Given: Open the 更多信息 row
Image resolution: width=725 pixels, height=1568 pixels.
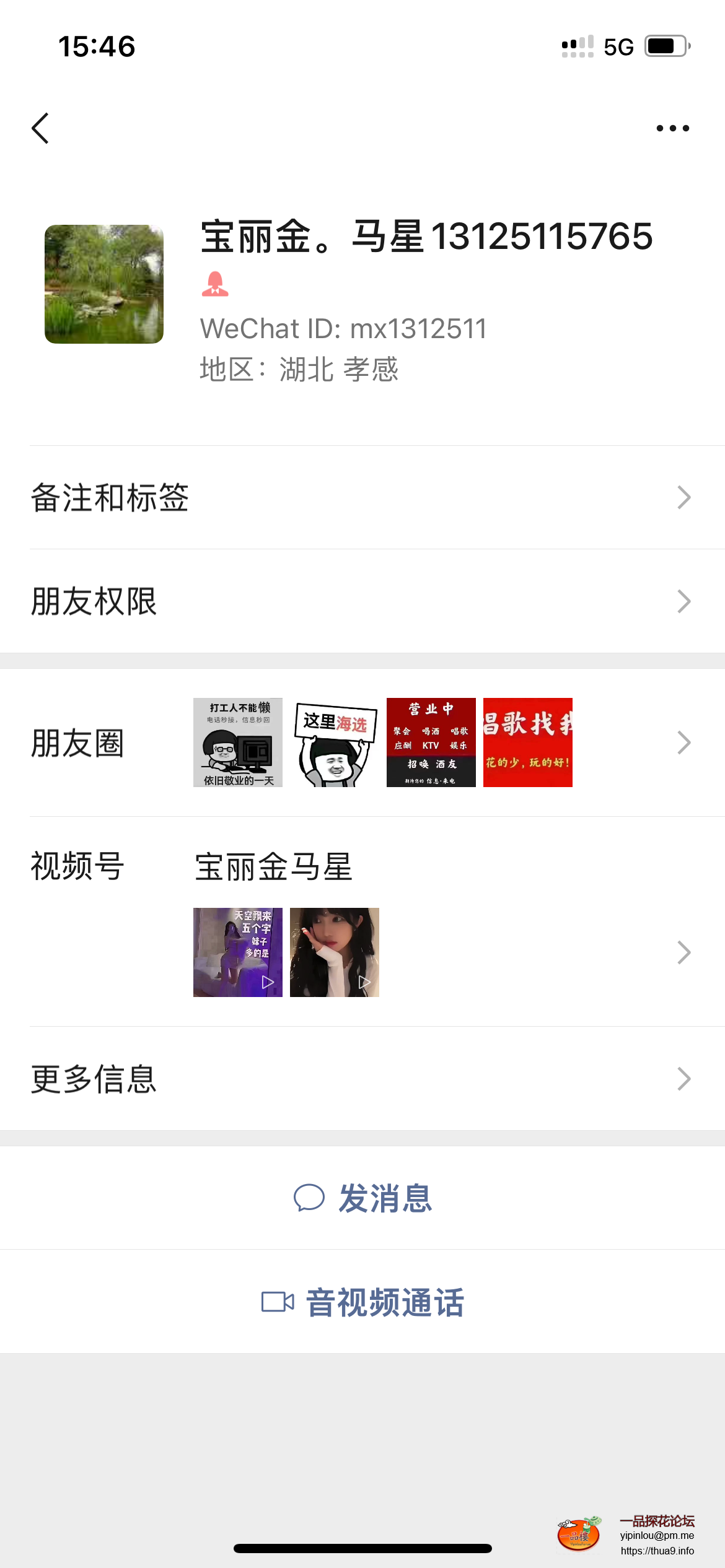Looking at the screenshot, I should click(362, 1079).
